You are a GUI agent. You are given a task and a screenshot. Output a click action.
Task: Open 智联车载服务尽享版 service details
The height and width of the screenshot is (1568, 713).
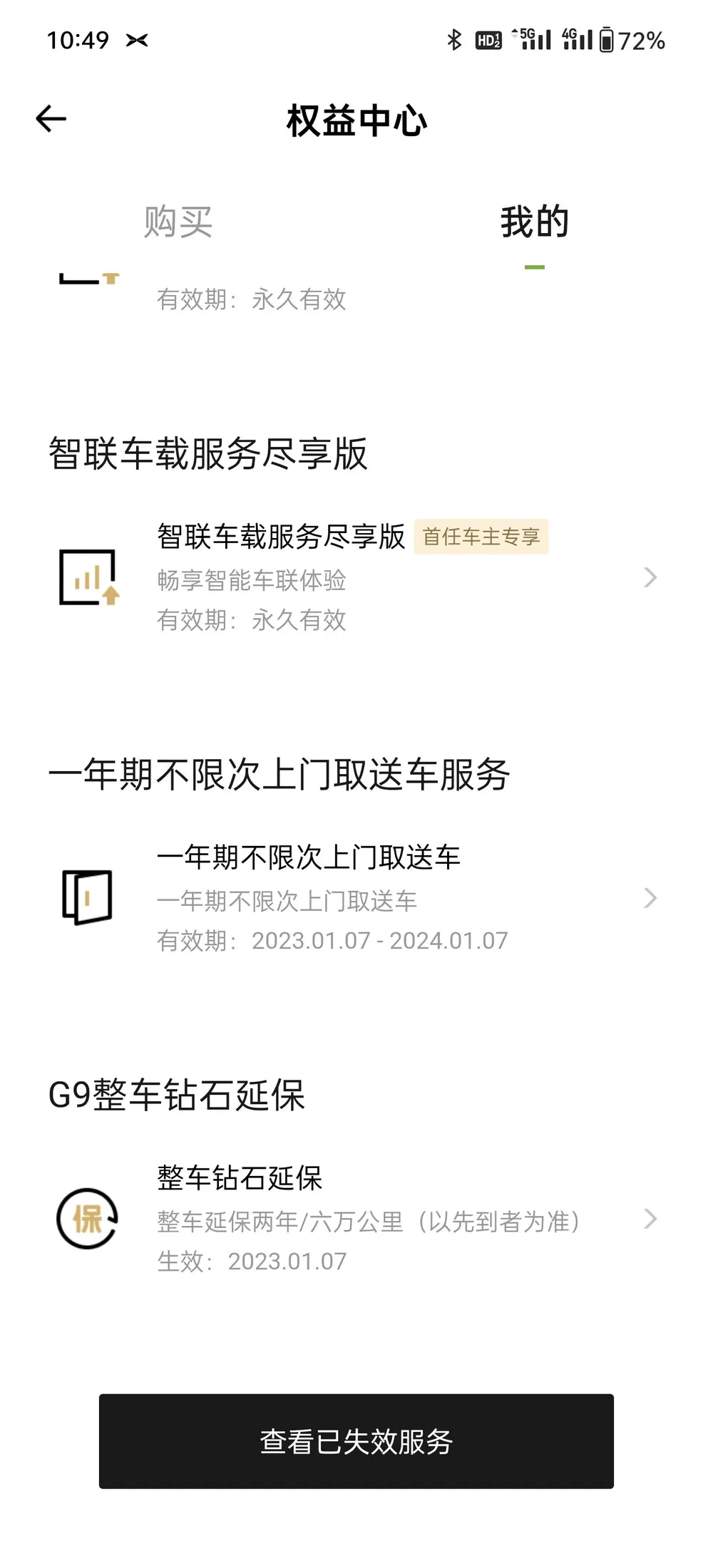356,577
